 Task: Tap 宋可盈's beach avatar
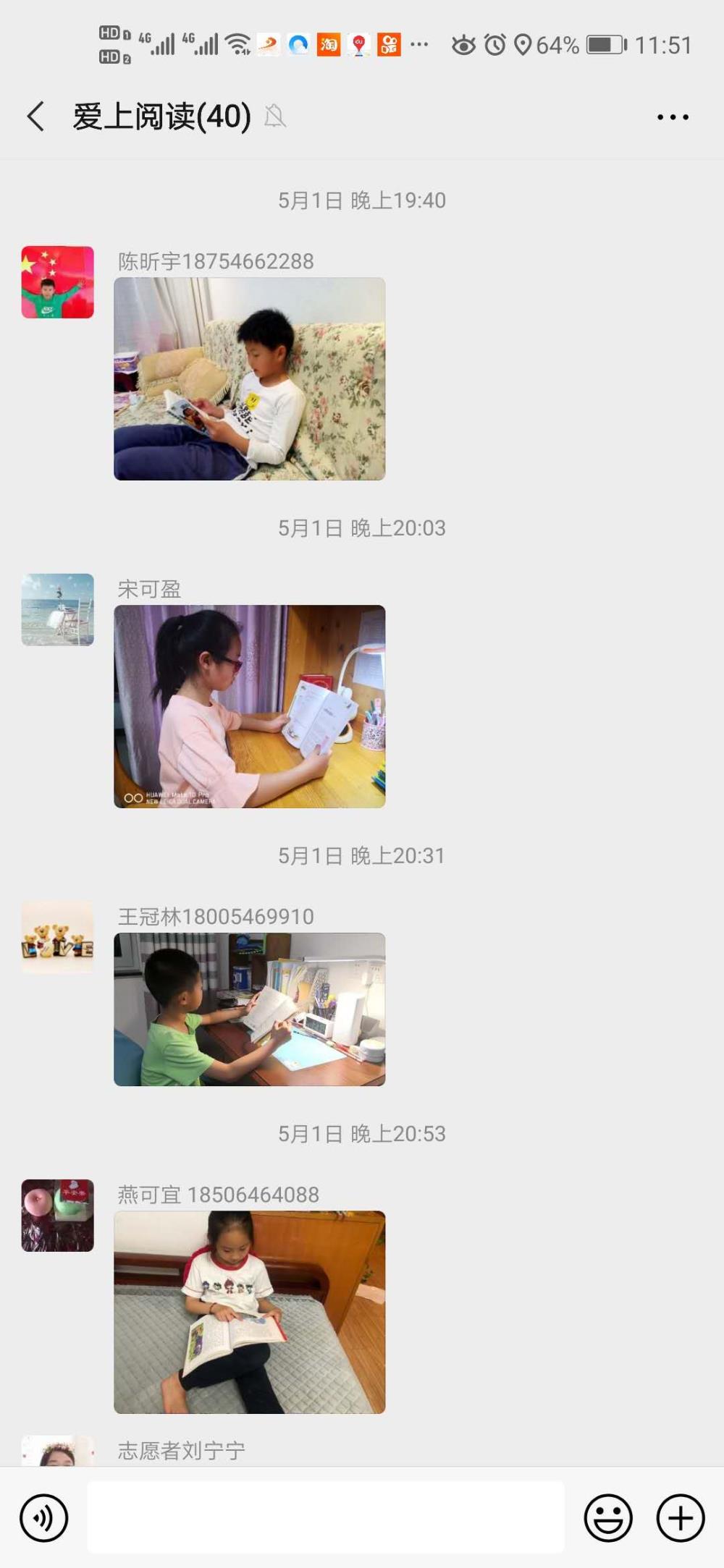point(58,610)
